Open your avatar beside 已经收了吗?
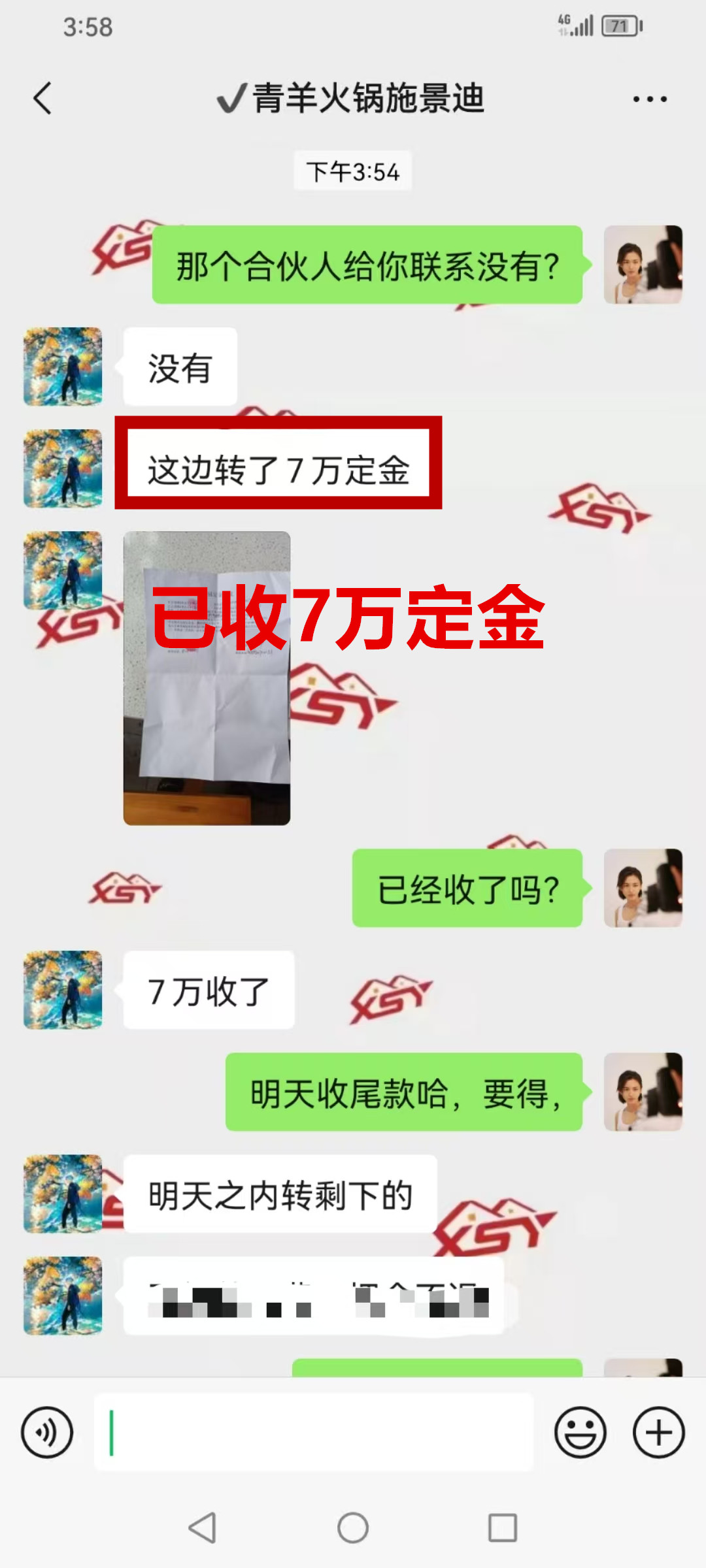This screenshot has width=706, height=1568. point(643,888)
